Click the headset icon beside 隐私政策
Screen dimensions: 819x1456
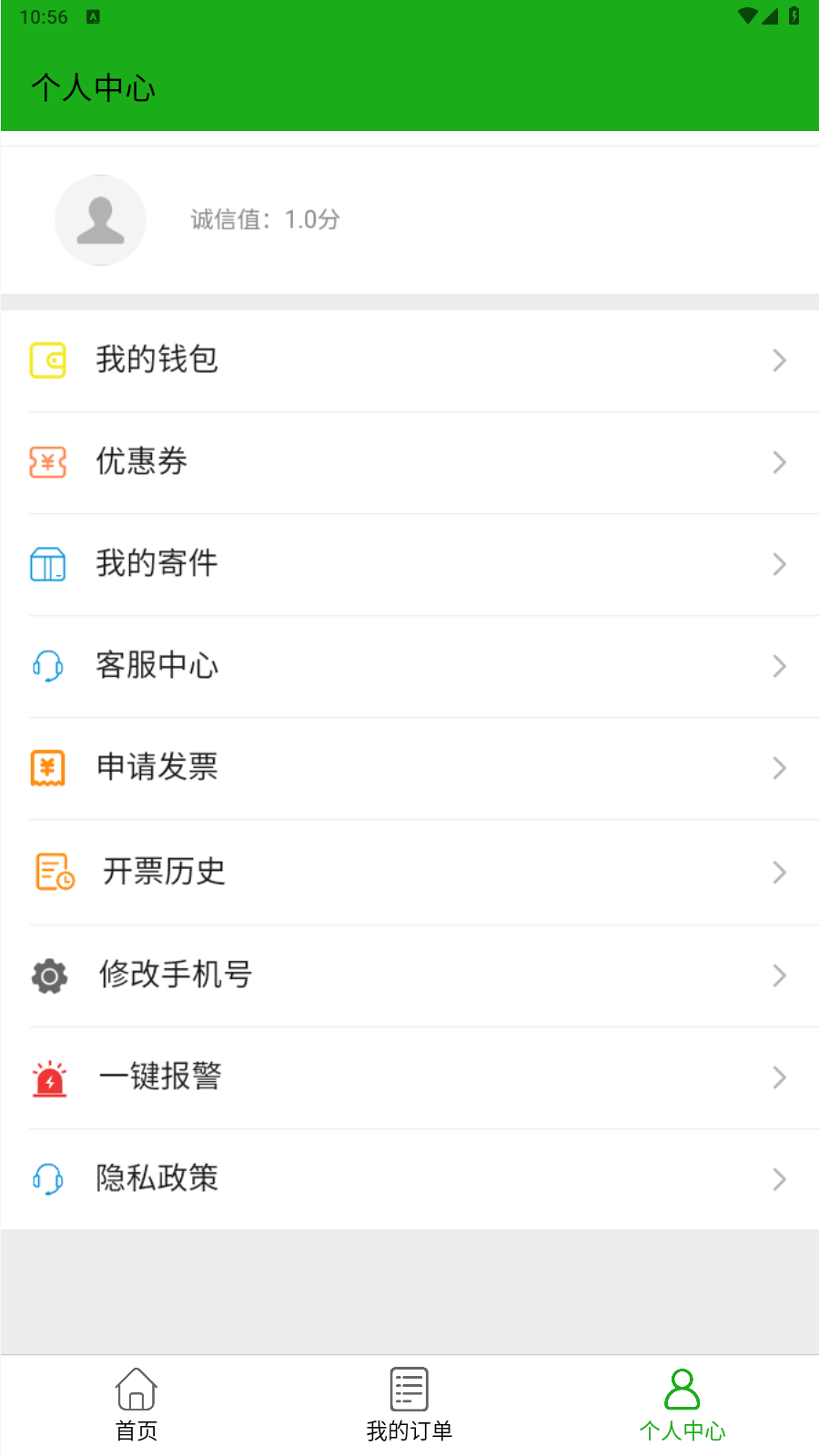tap(48, 1179)
